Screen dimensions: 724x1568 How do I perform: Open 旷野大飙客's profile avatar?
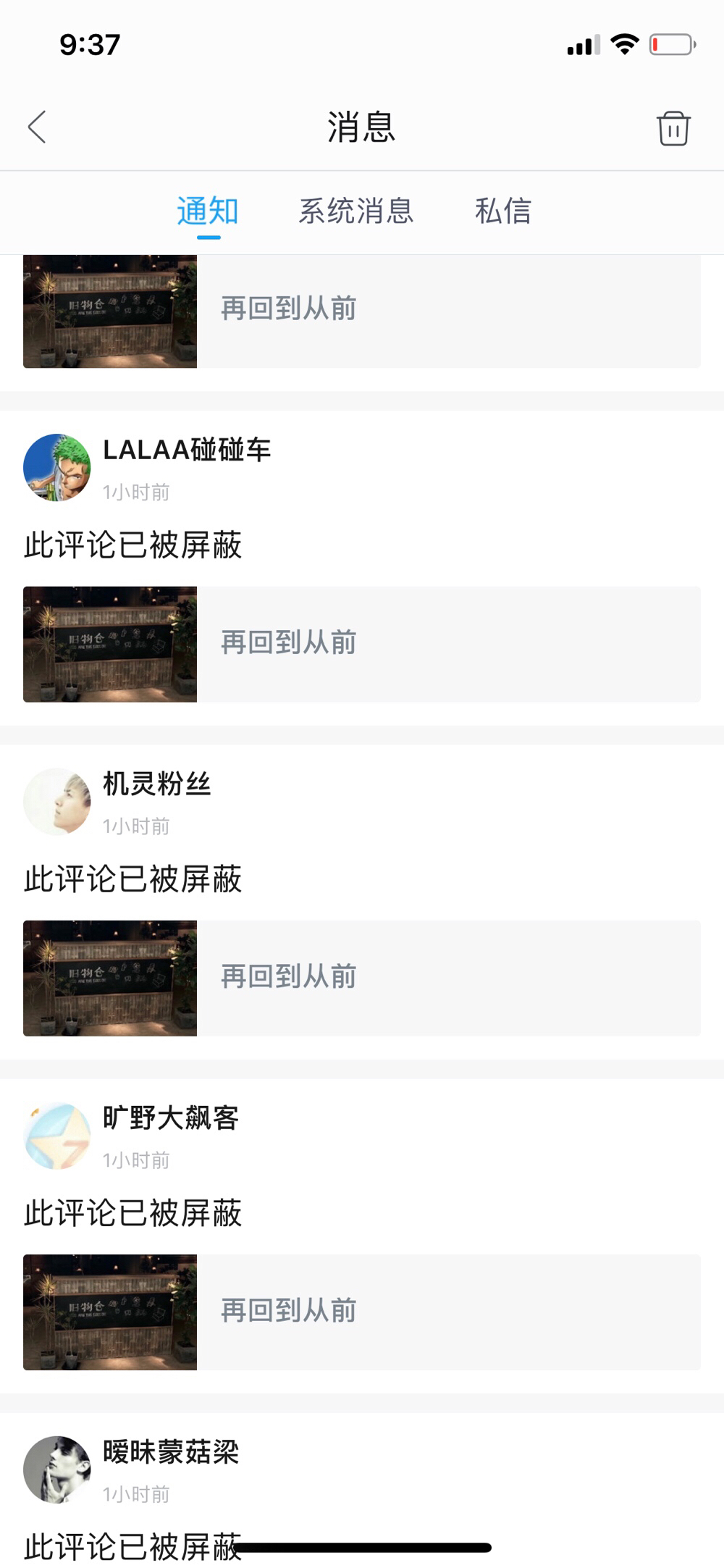pos(57,1136)
